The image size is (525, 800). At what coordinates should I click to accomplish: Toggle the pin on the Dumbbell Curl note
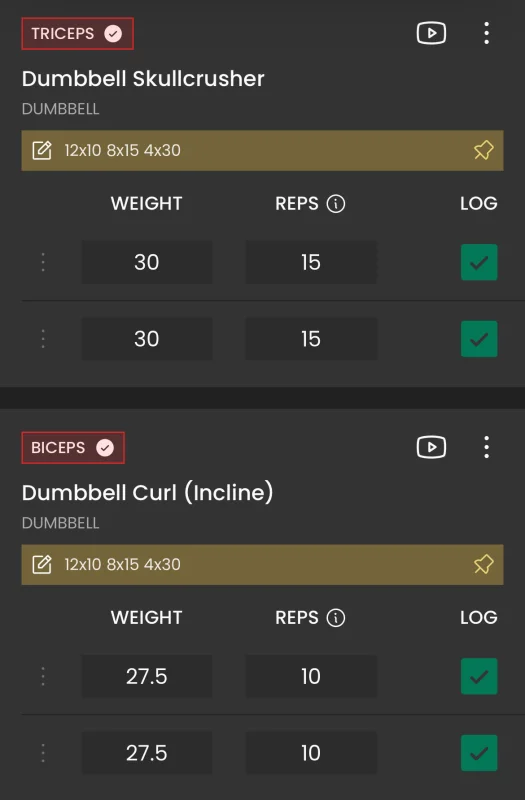[483, 565]
